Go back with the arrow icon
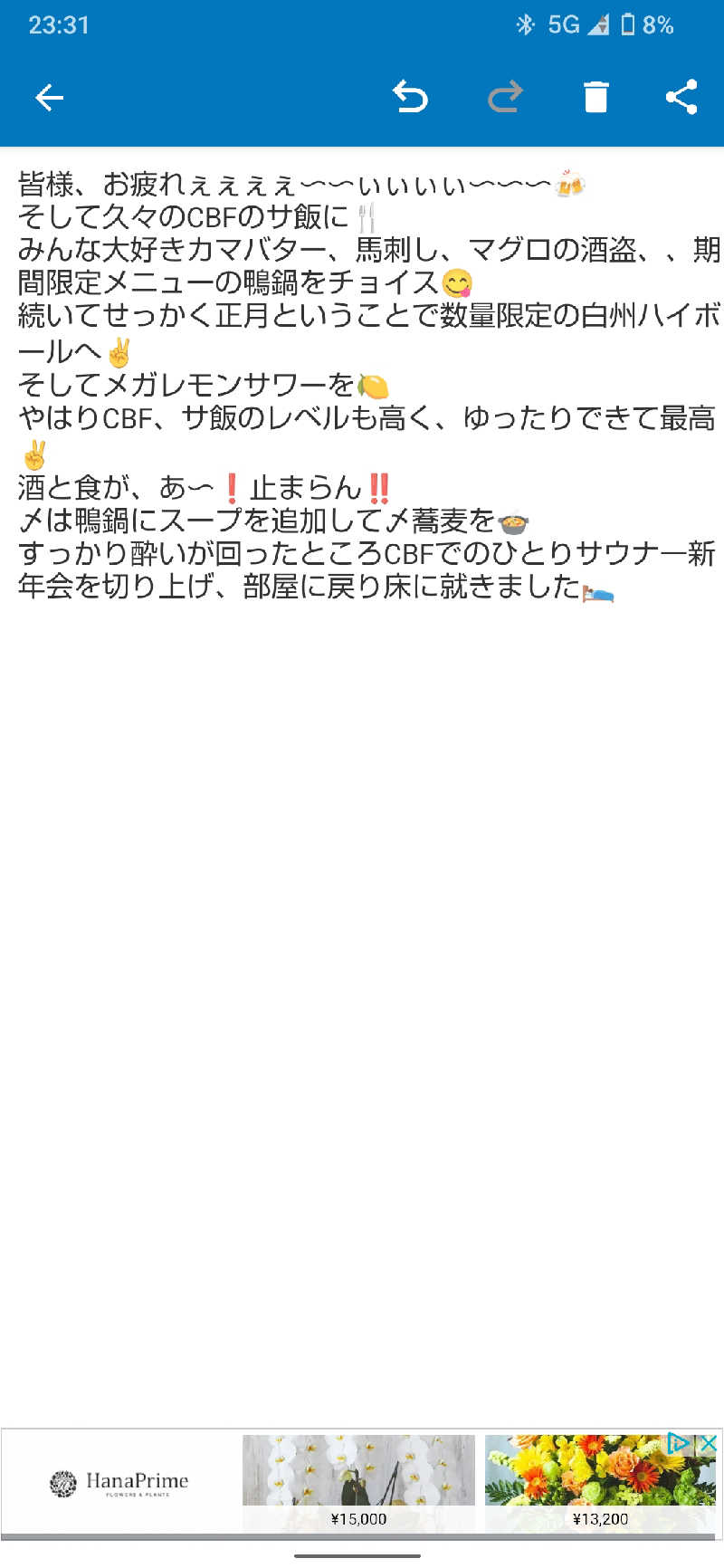724x1568 pixels. point(49,97)
